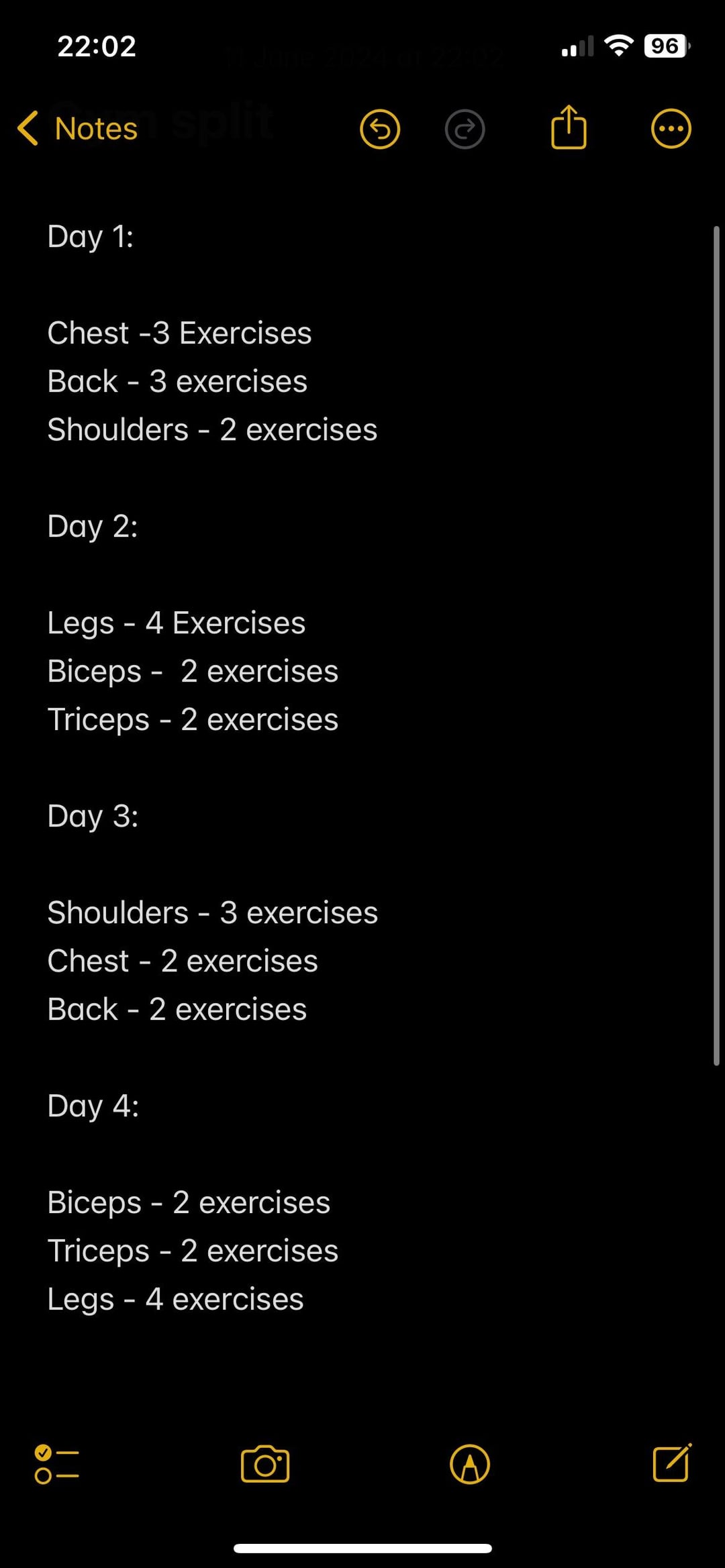Viewport: 725px width, 1568px height.
Task: Add a checklist to the note
Action: tap(56, 1464)
